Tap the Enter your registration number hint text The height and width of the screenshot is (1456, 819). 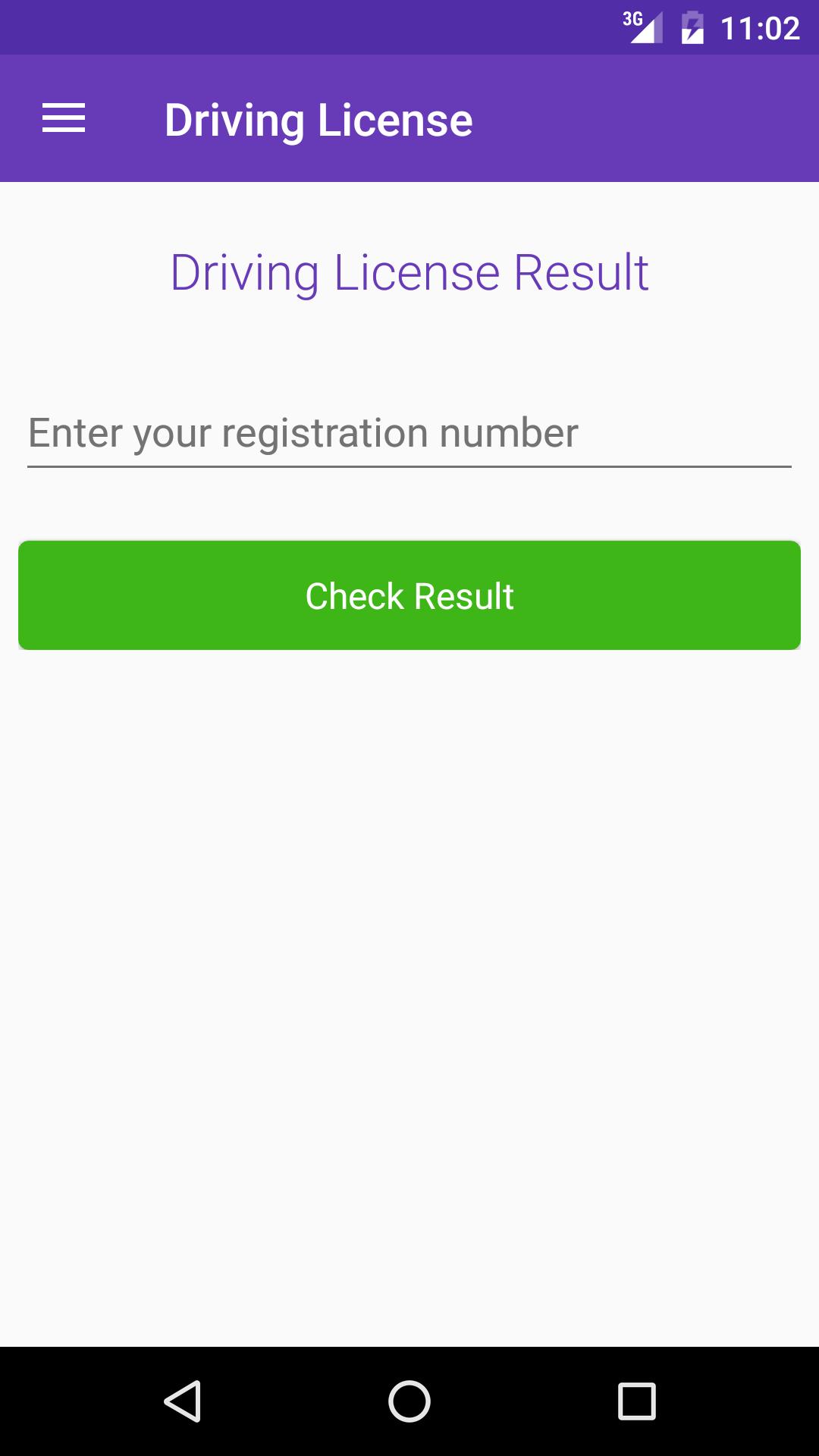pyautogui.click(x=302, y=435)
